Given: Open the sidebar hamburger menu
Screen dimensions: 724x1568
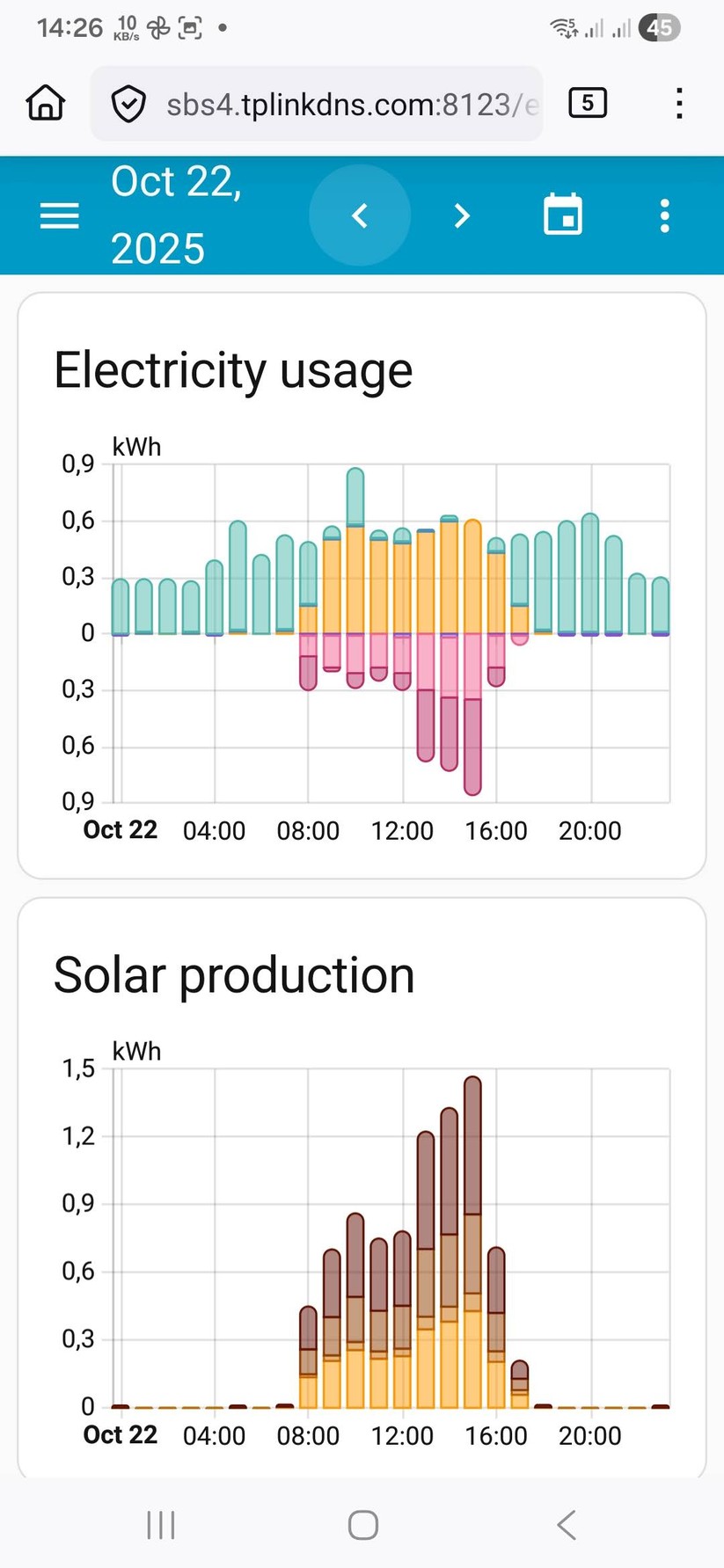Looking at the screenshot, I should coord(60,215).
